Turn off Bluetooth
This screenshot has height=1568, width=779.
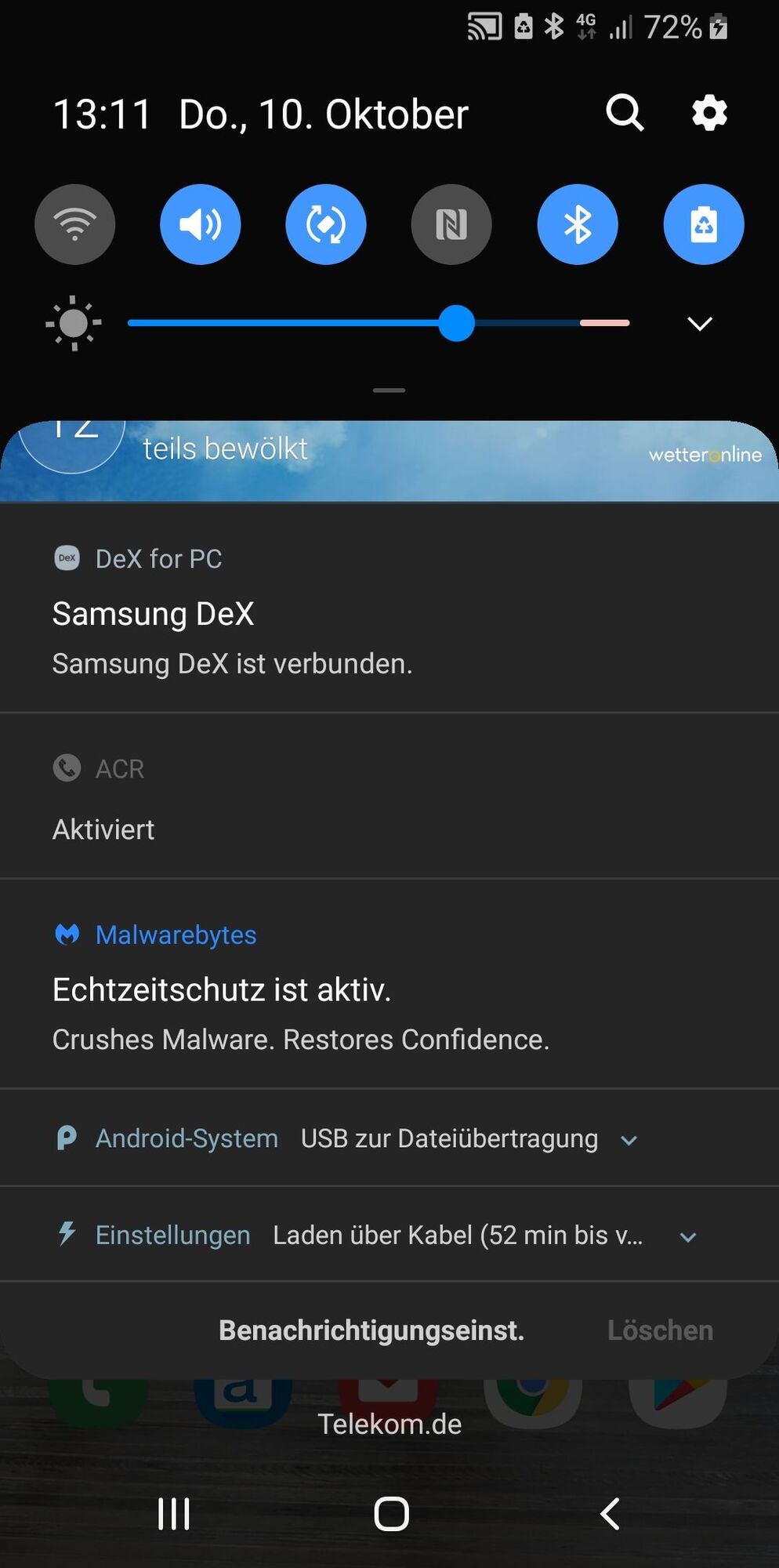(x=578, y=225)
